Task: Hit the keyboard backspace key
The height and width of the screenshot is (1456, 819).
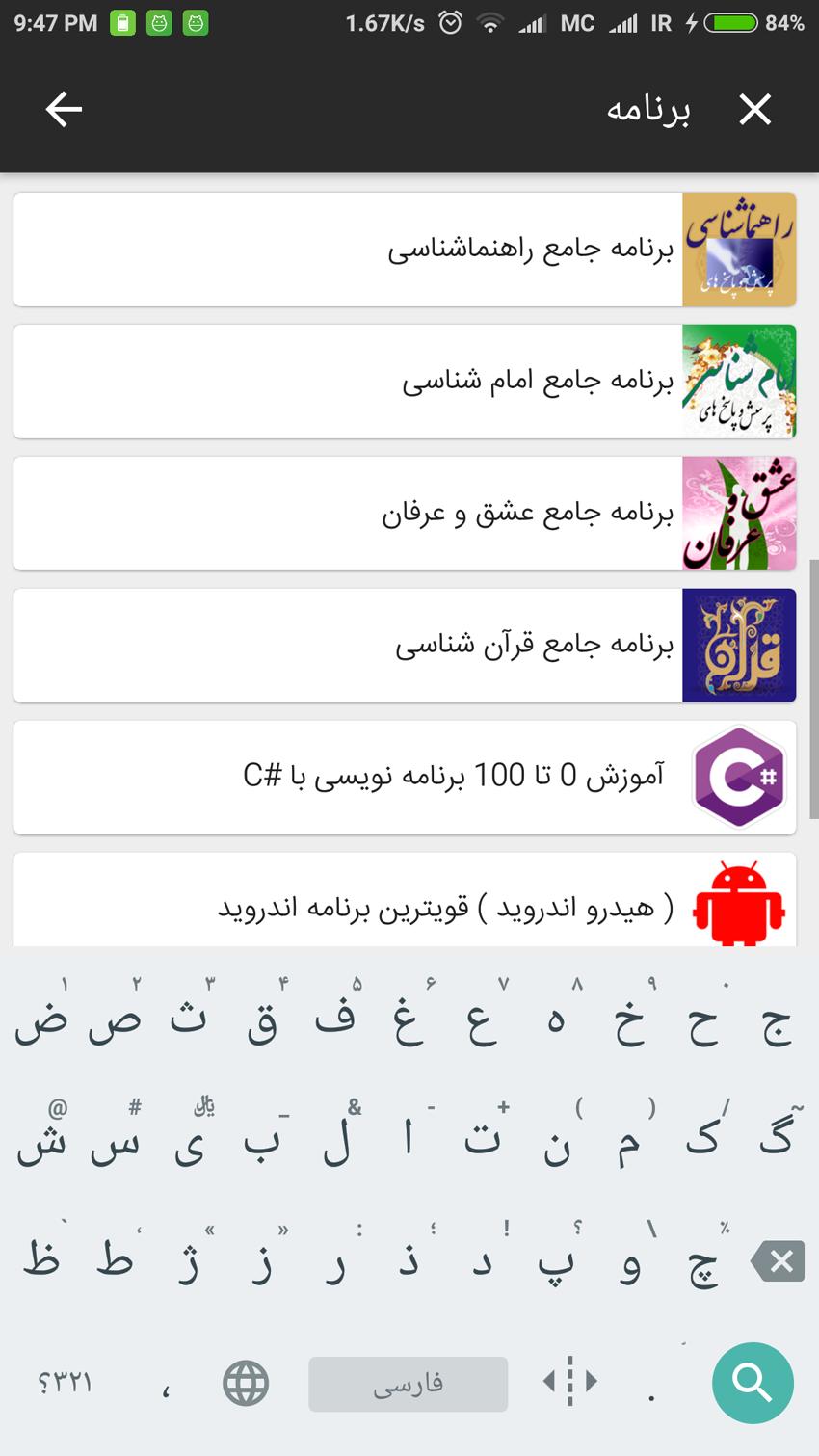Action: [x=777, y=1260]
